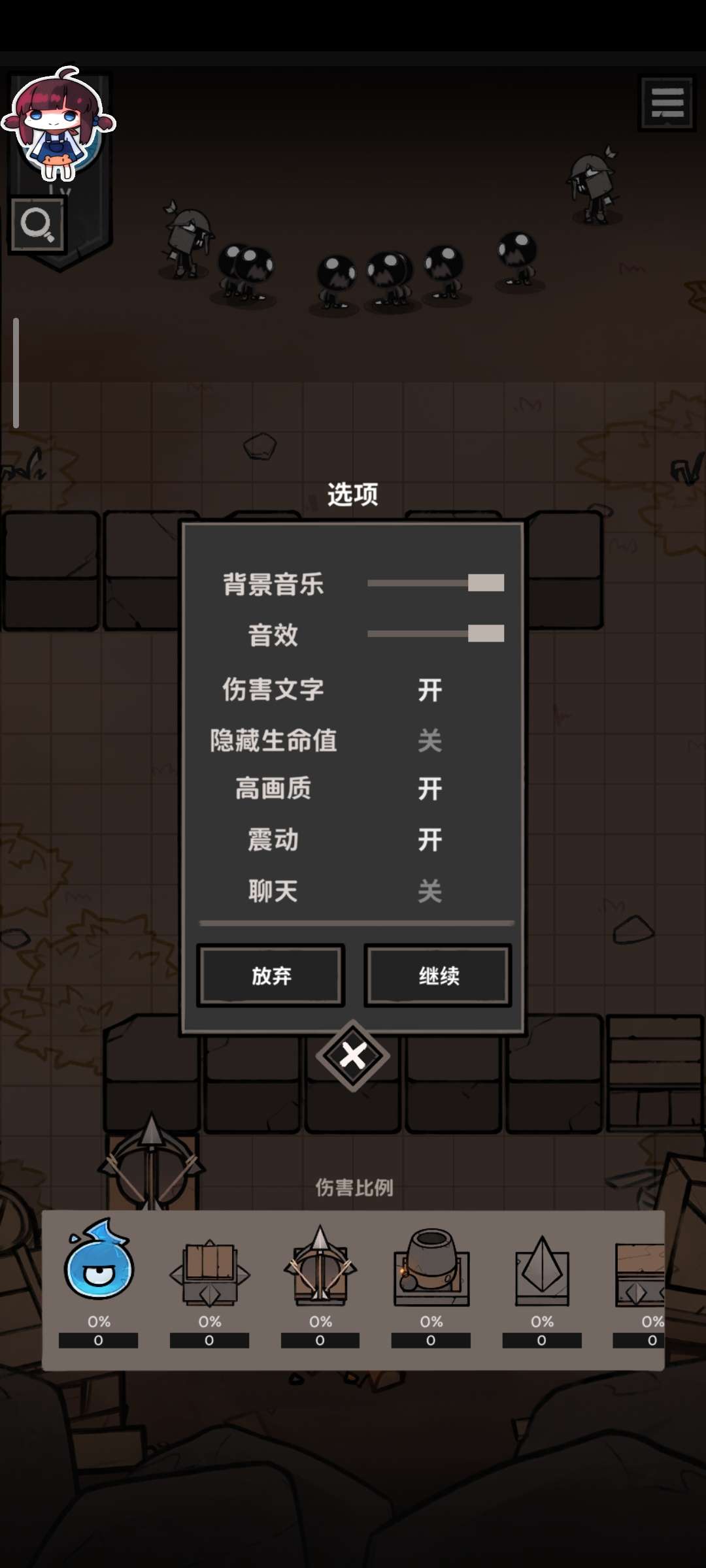Tap 放弃 to abandon the game
Screen dimensions: 706x1568
click(271, 975)
